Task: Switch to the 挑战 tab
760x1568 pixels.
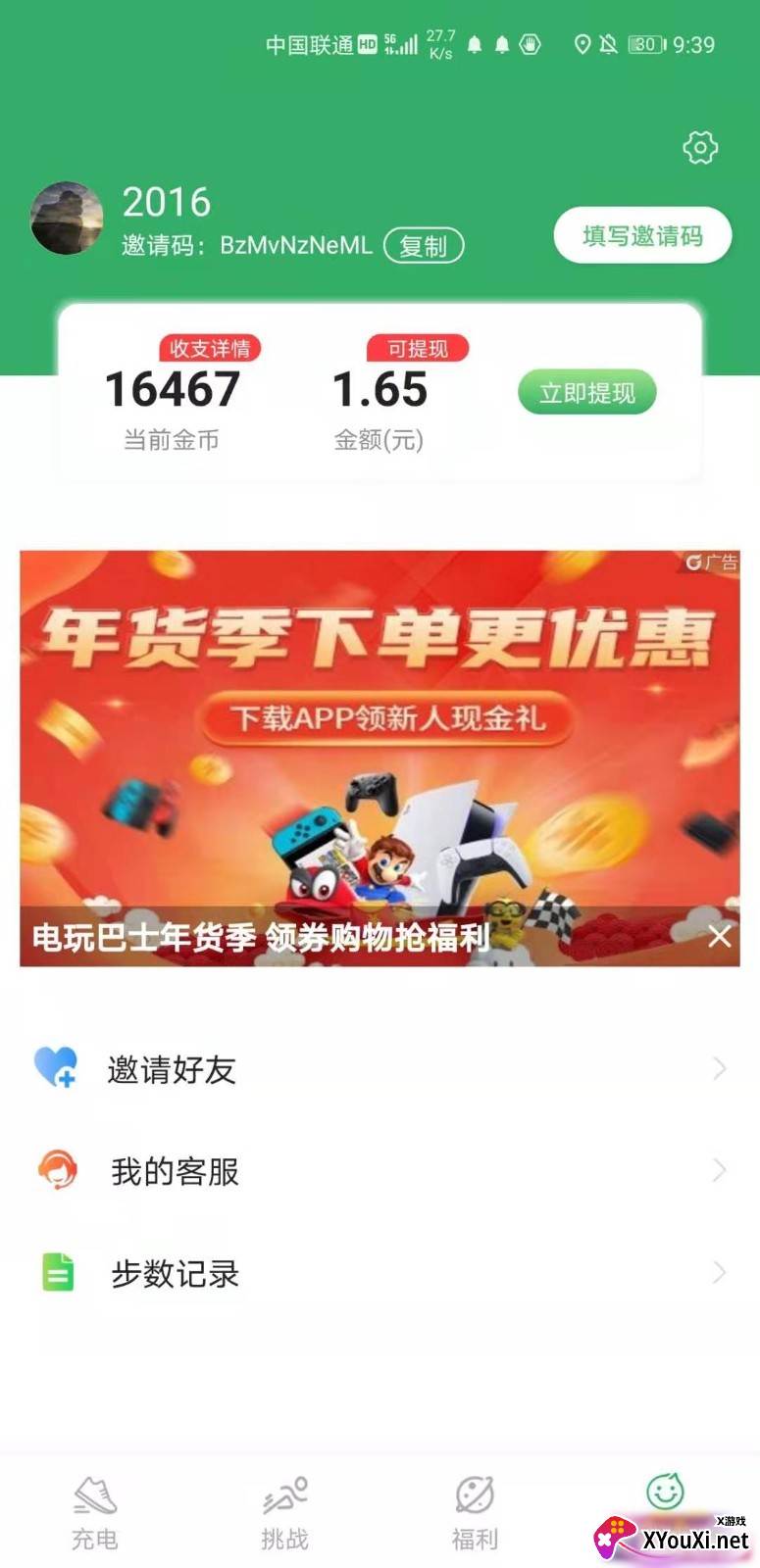Action: pos(285,1514)
